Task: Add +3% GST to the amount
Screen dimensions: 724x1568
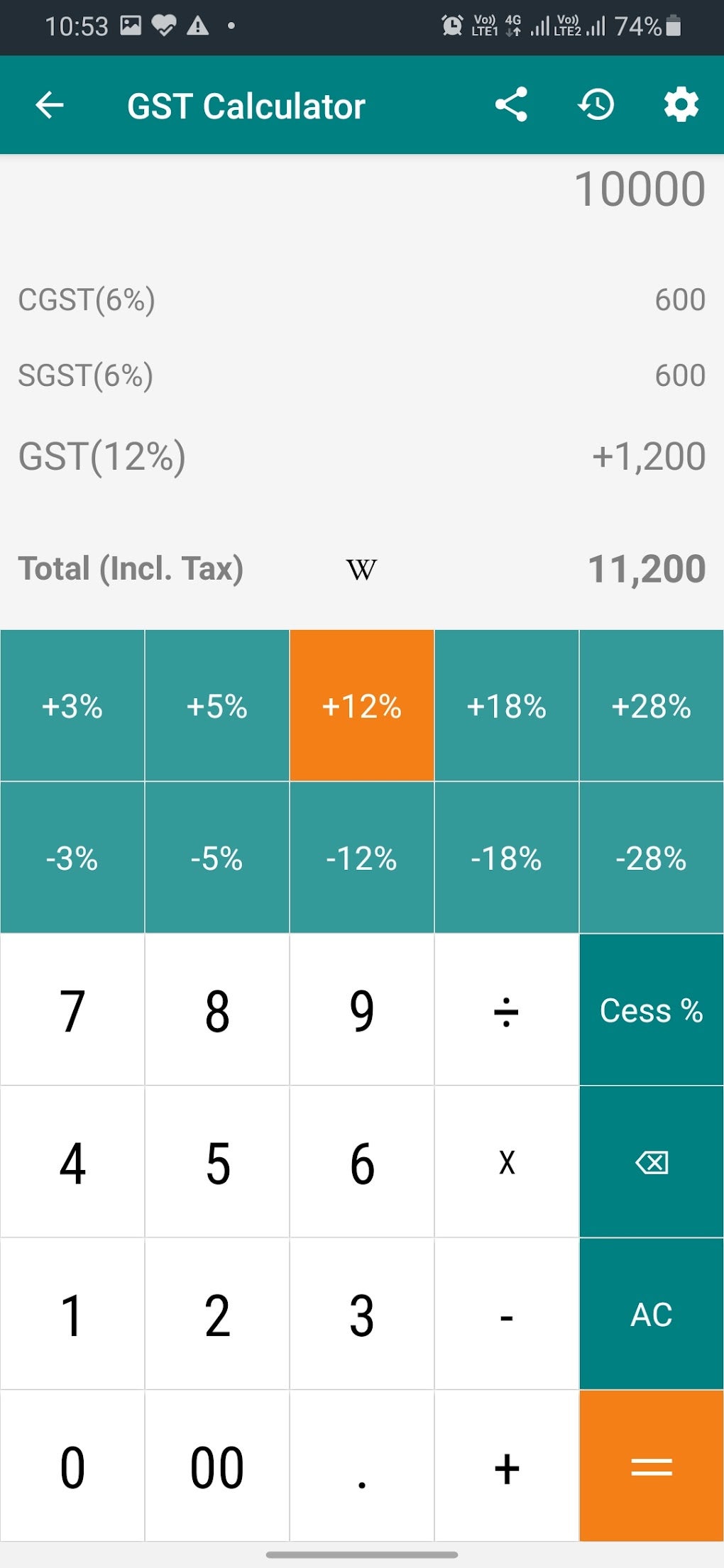Action: (72, 706)
